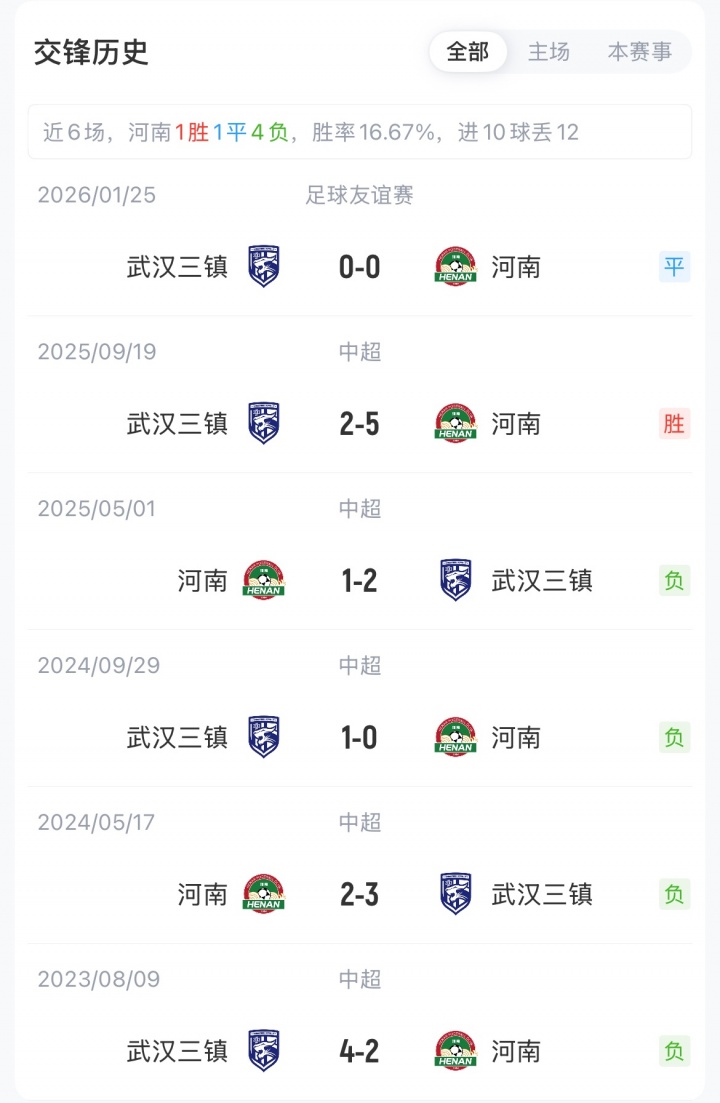Switch to the 主场 filter tab
Screen dimensions: 720x1103
549,52
